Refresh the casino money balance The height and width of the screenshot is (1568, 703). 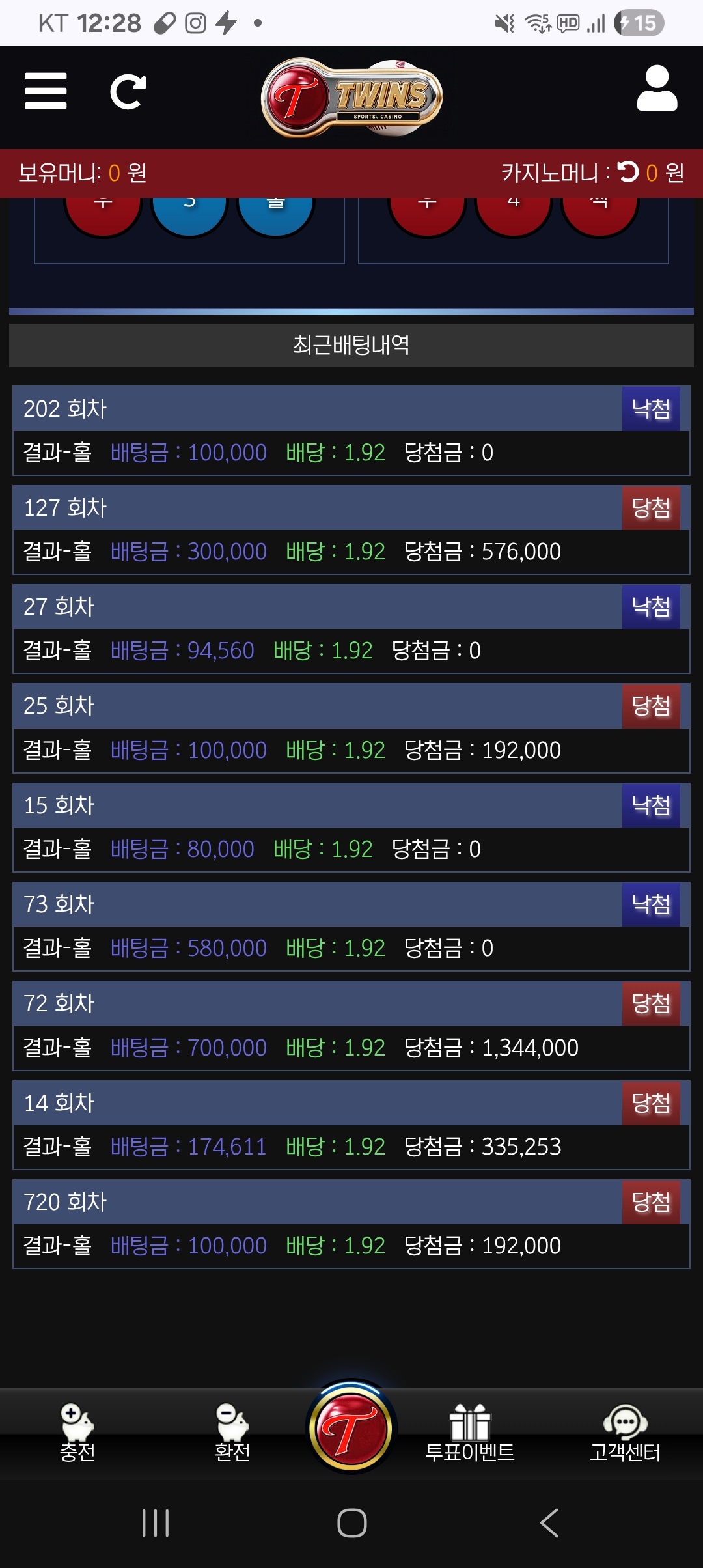pyautogui.click(x=628, y=172)
